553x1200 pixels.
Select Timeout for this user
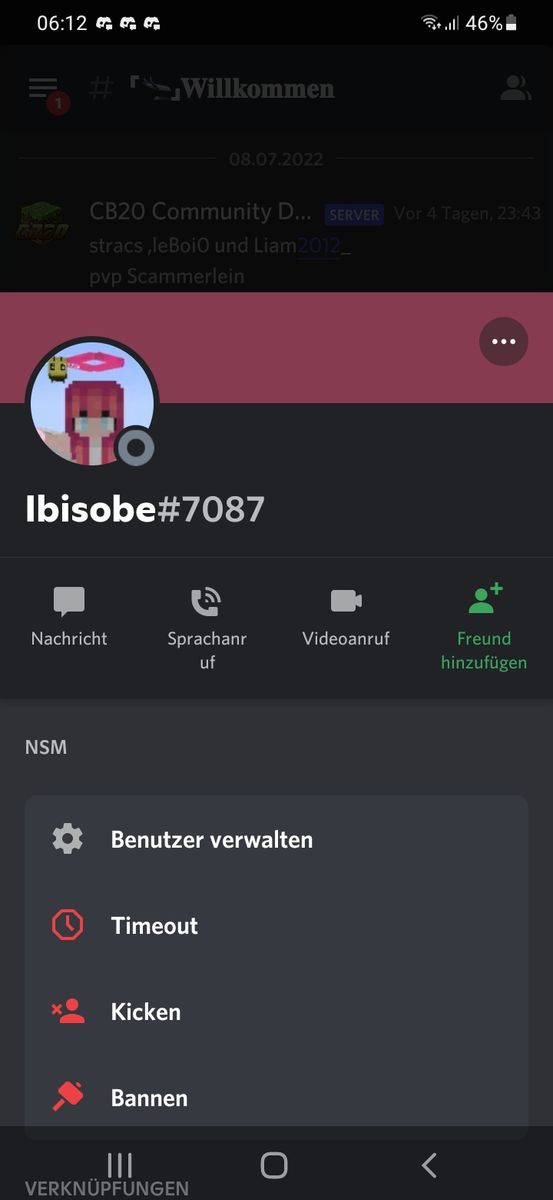276,926
